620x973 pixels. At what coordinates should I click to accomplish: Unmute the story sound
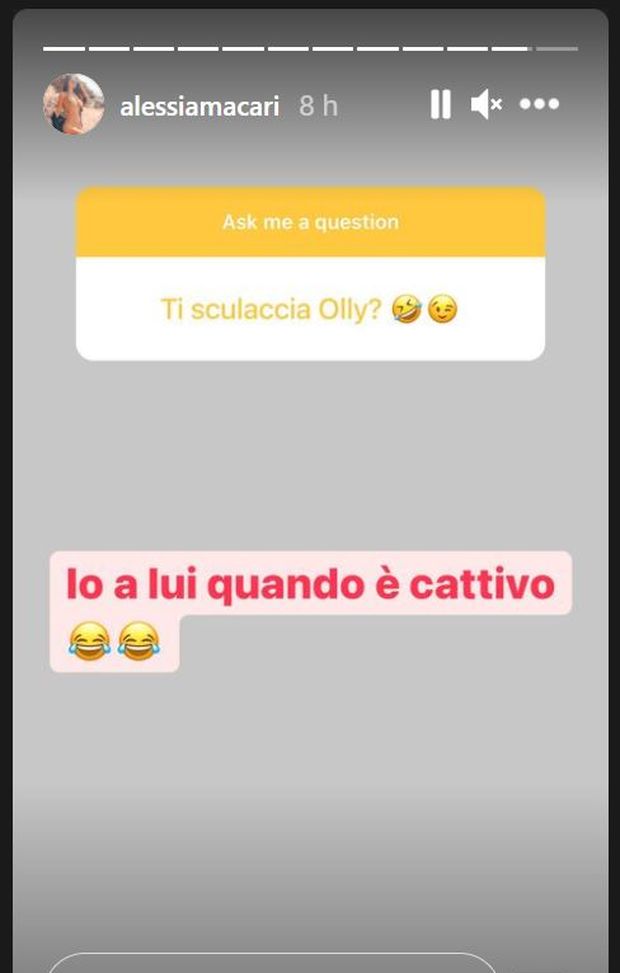[x=487, y=104]
